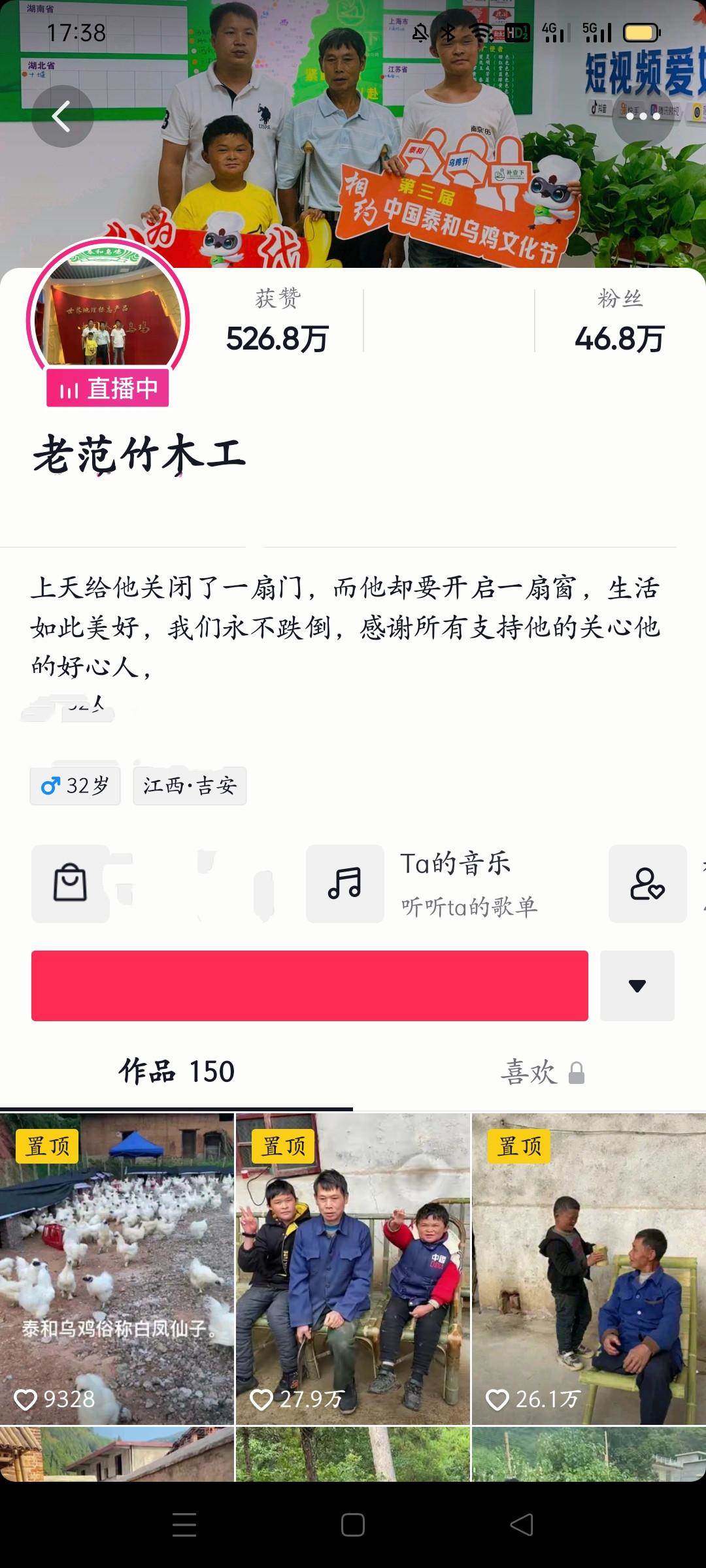Open the three-dot overflow menu
Viewport: 706px width, 1568px height.
pyautogui.click(x=643, y=116)
